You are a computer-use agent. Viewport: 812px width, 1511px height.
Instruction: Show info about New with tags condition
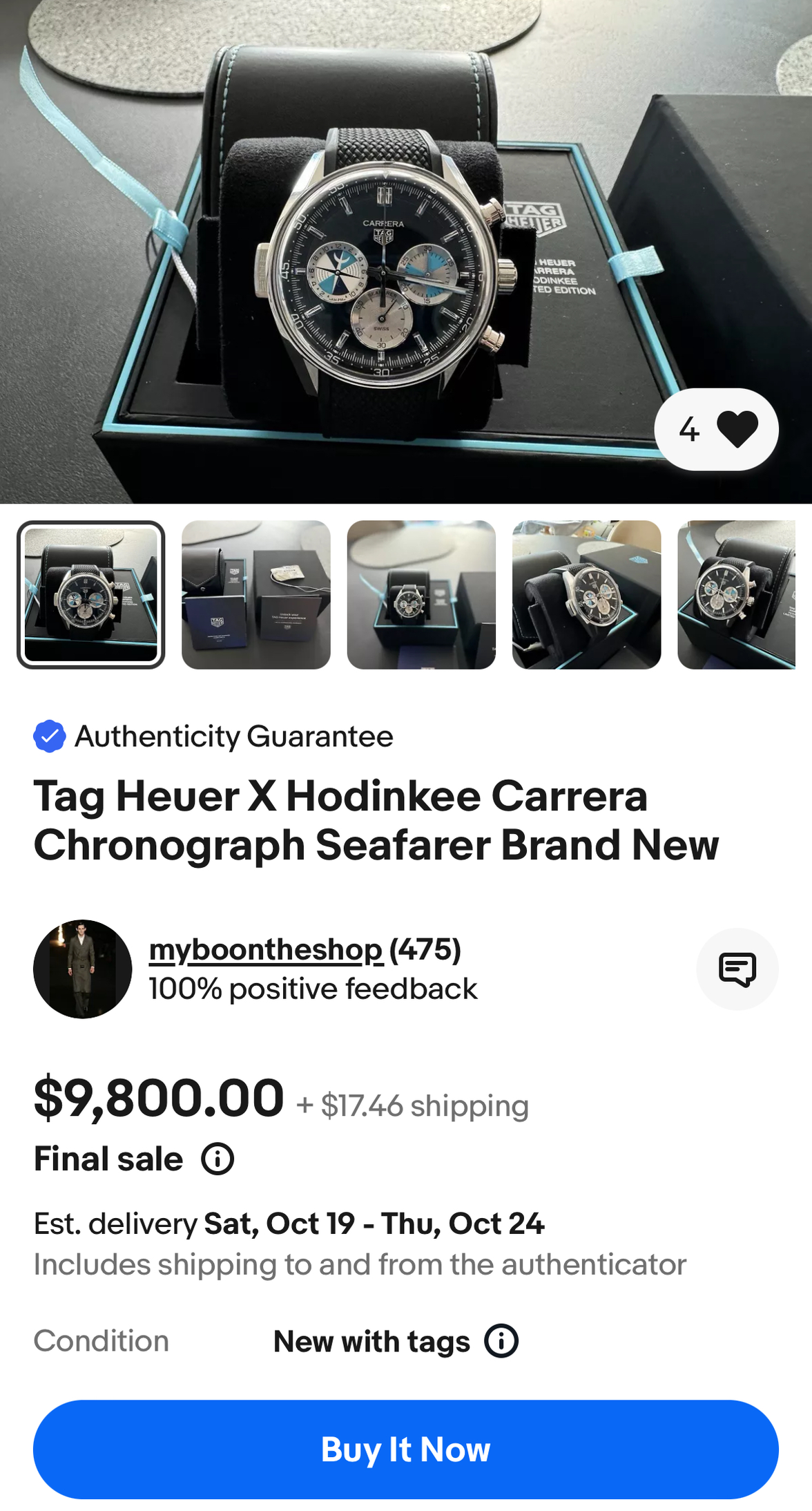(x=501, y=1341)
